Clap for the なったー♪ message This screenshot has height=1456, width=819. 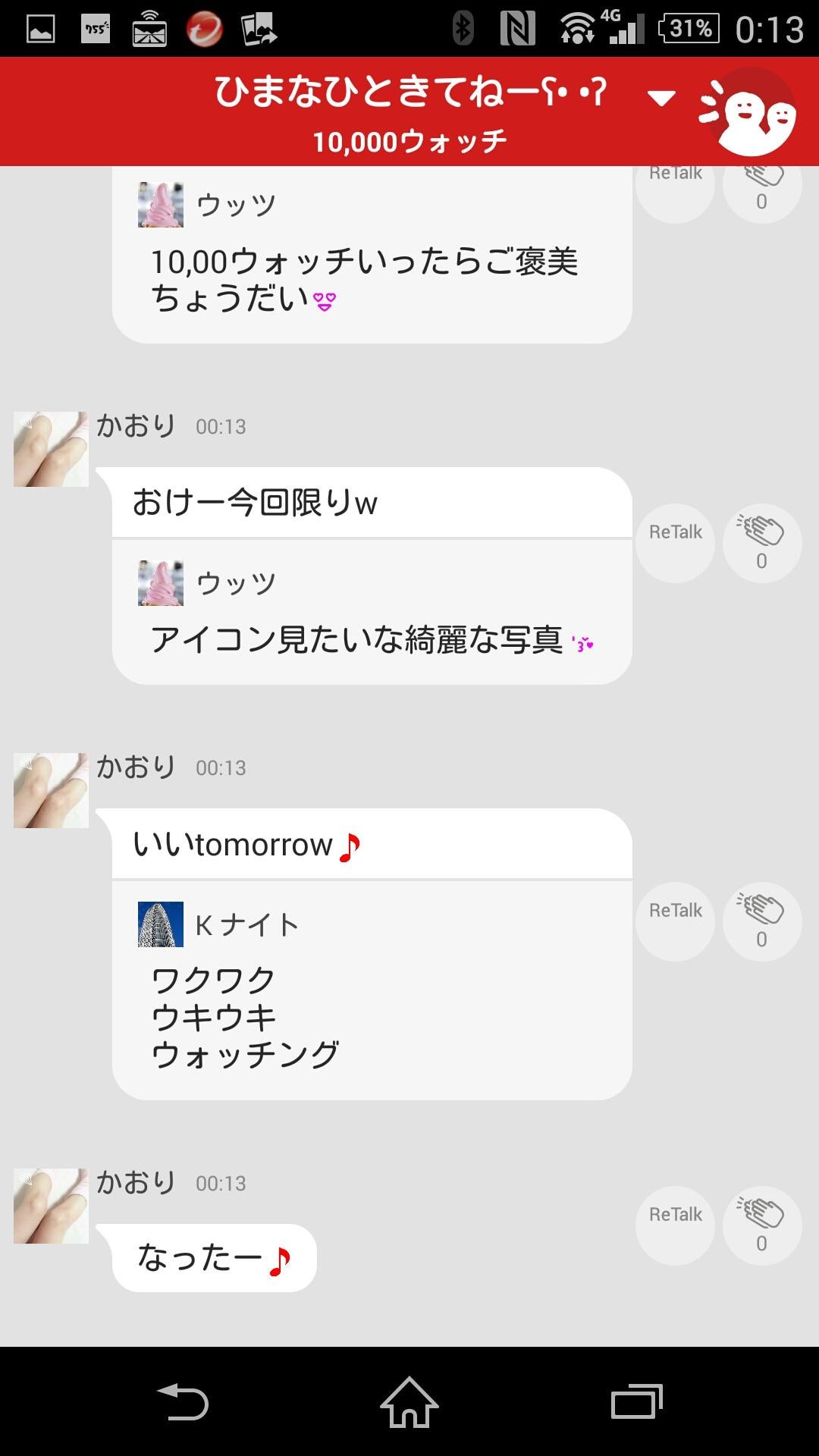761,1225
